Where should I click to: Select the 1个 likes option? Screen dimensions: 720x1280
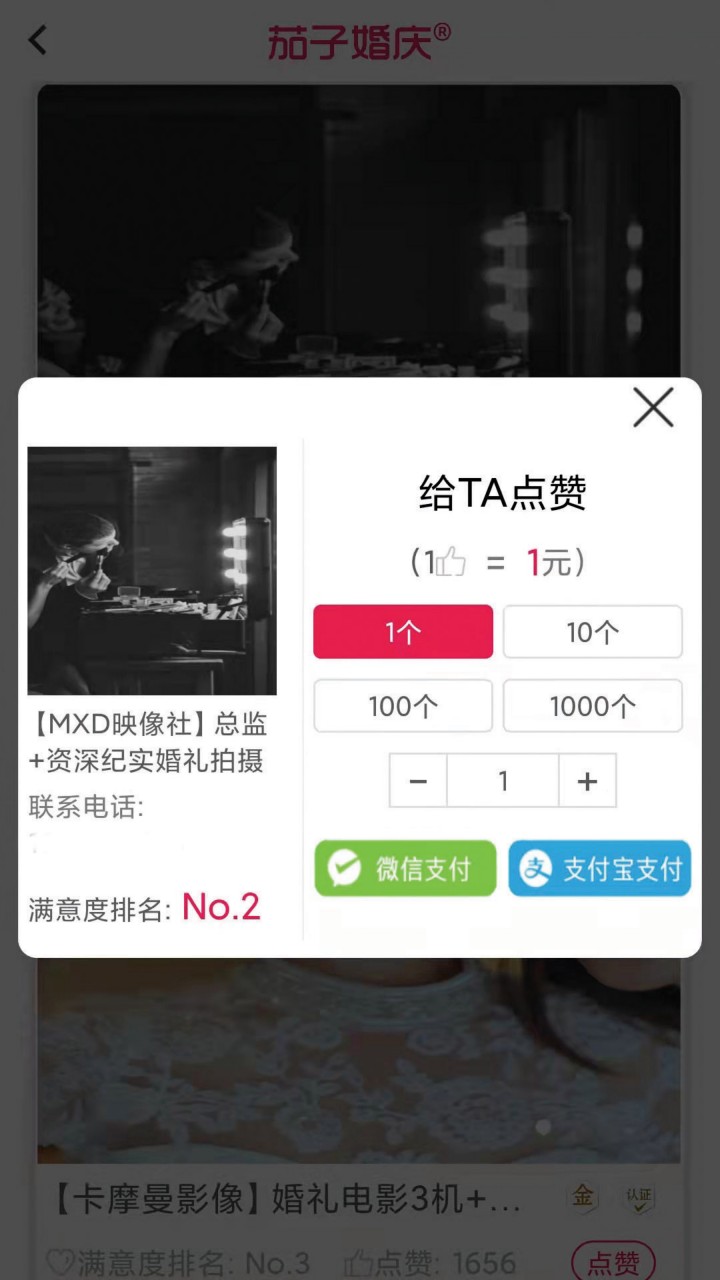[403, 632]
